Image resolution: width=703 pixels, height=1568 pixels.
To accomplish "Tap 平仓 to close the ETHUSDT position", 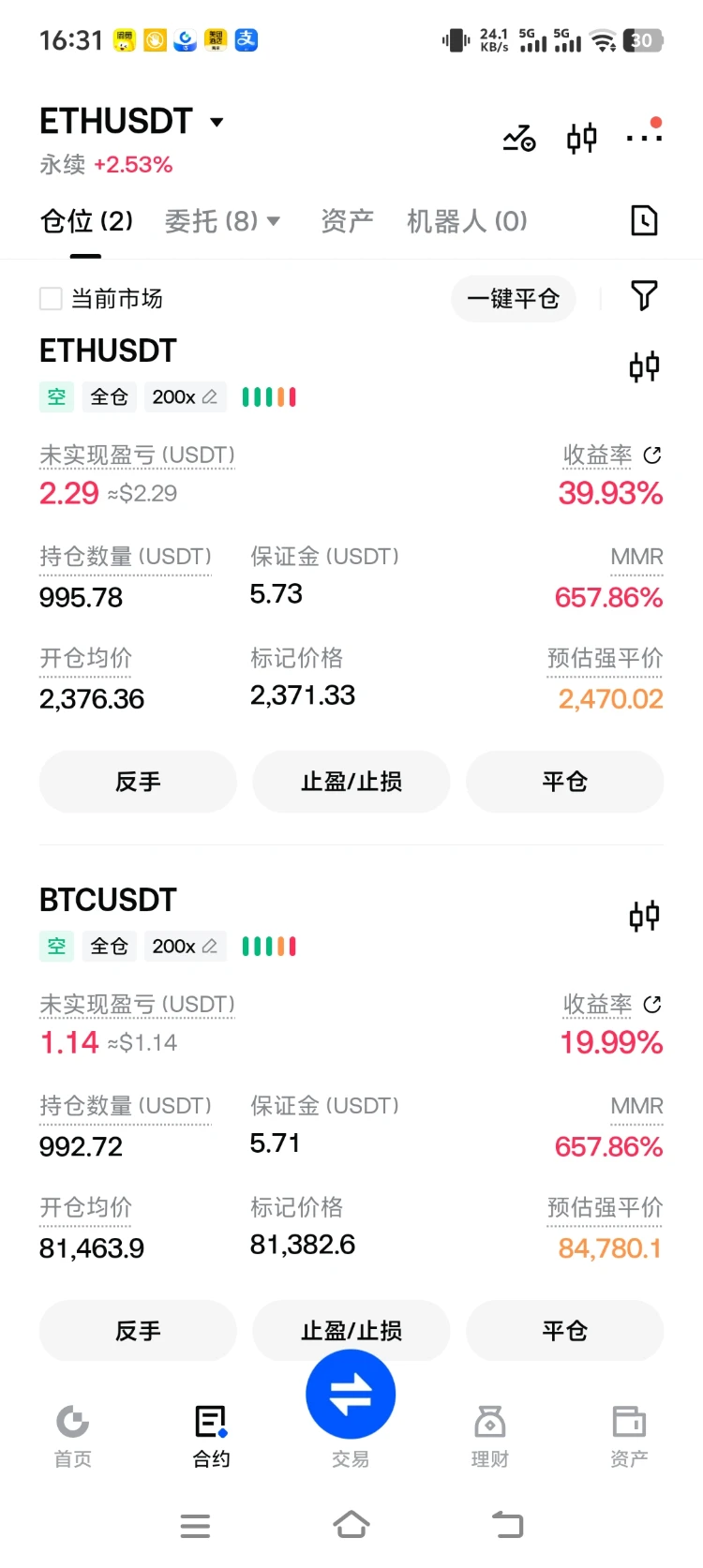I will [565, 782].
